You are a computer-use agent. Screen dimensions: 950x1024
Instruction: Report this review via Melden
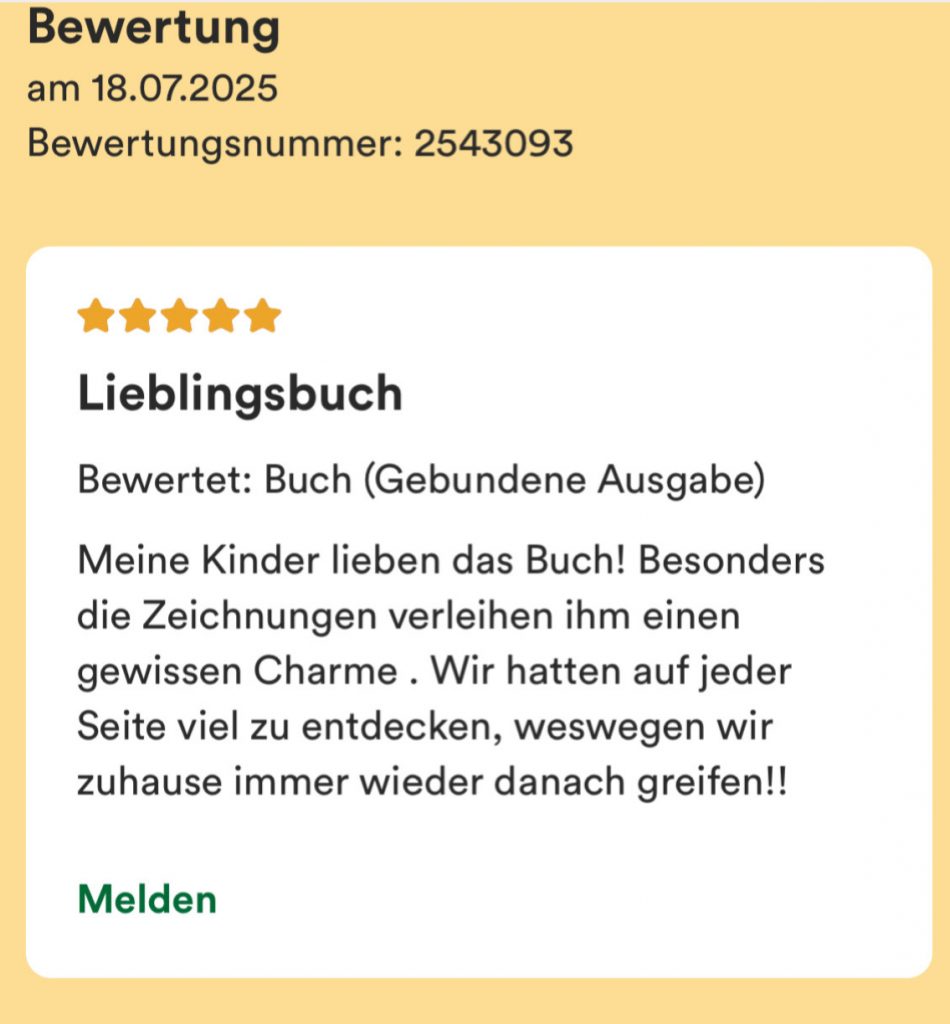147,899
